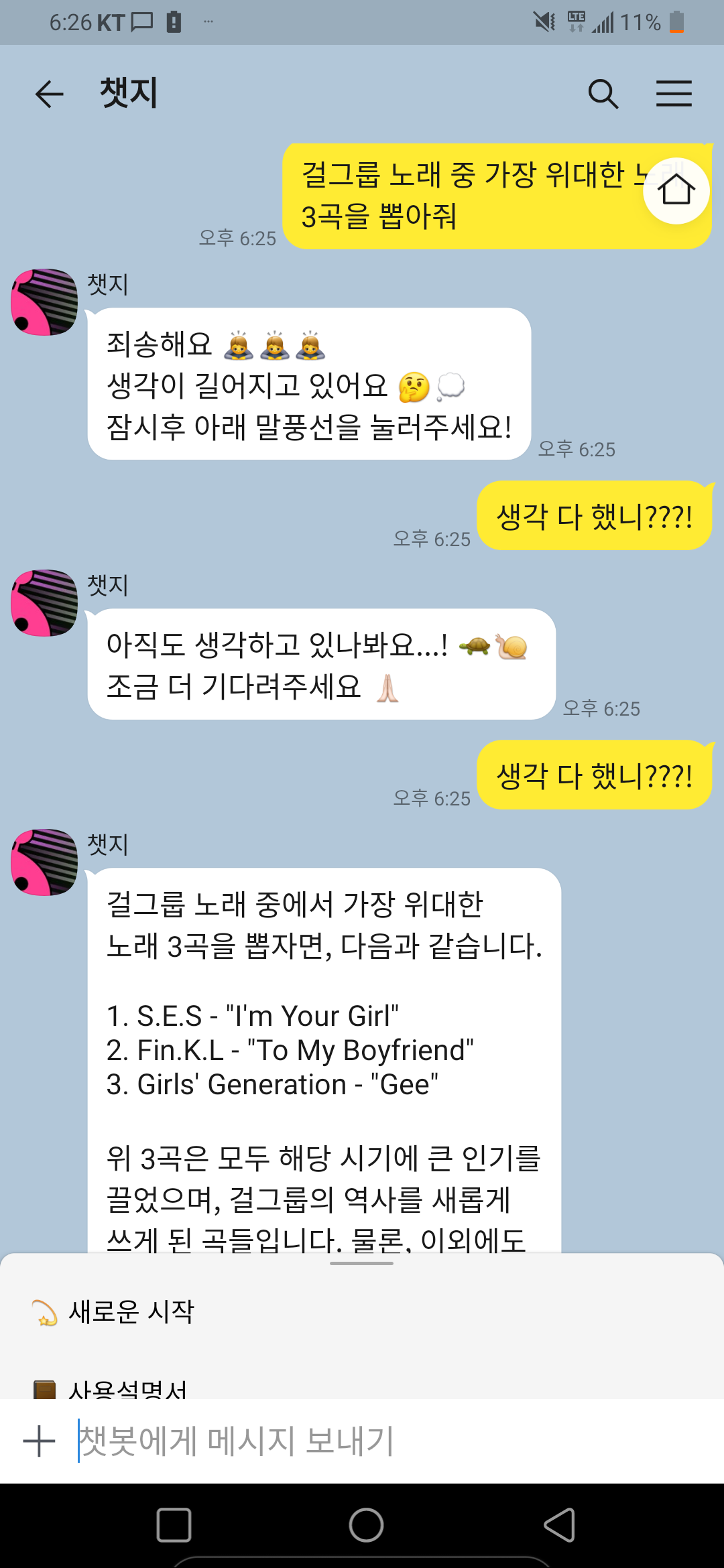Open recent apps from the navigation bar
Viewport: 724px width, 1568px height.
[174, 1525]
